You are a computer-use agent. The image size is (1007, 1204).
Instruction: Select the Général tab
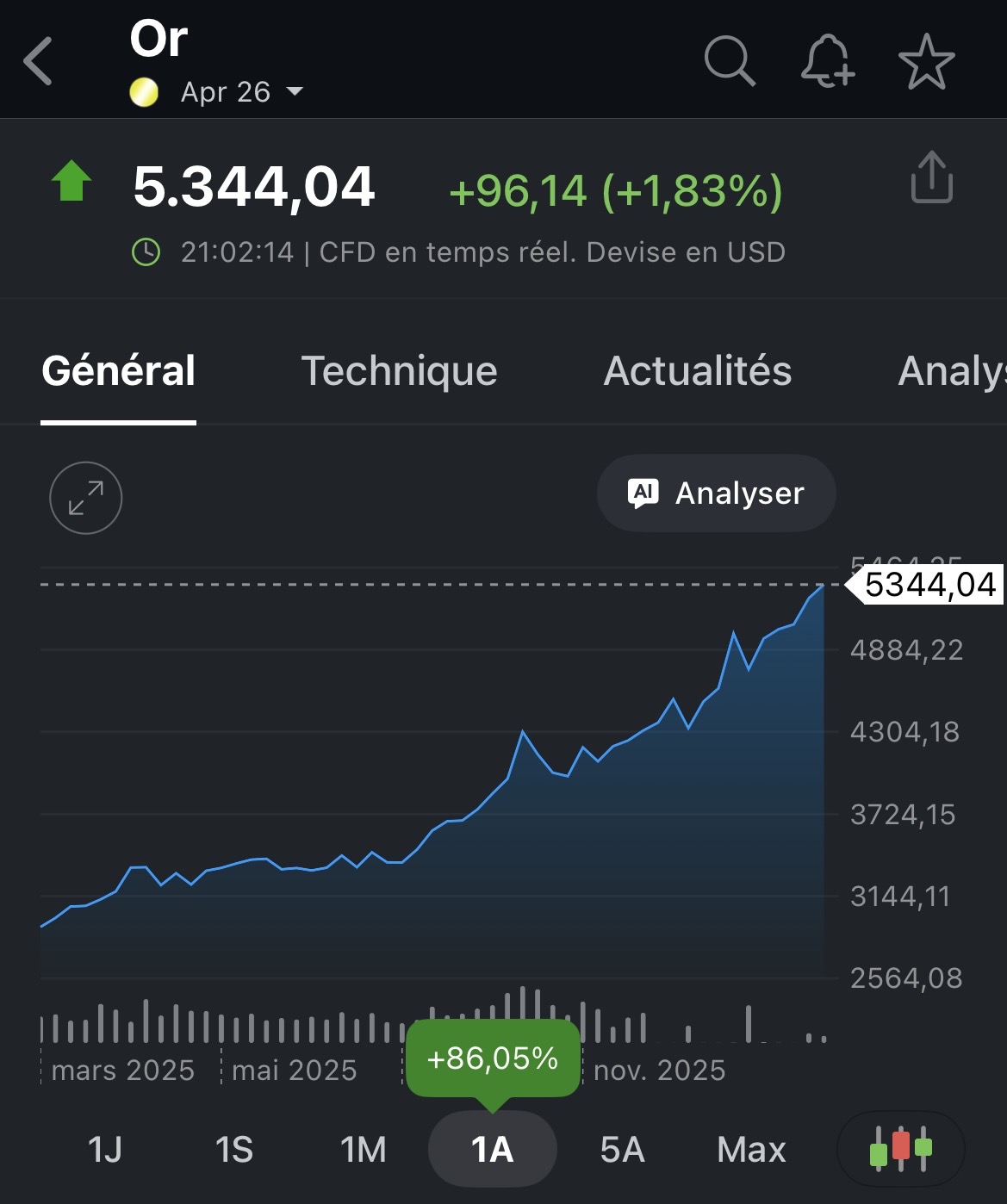tap(119, 371)
